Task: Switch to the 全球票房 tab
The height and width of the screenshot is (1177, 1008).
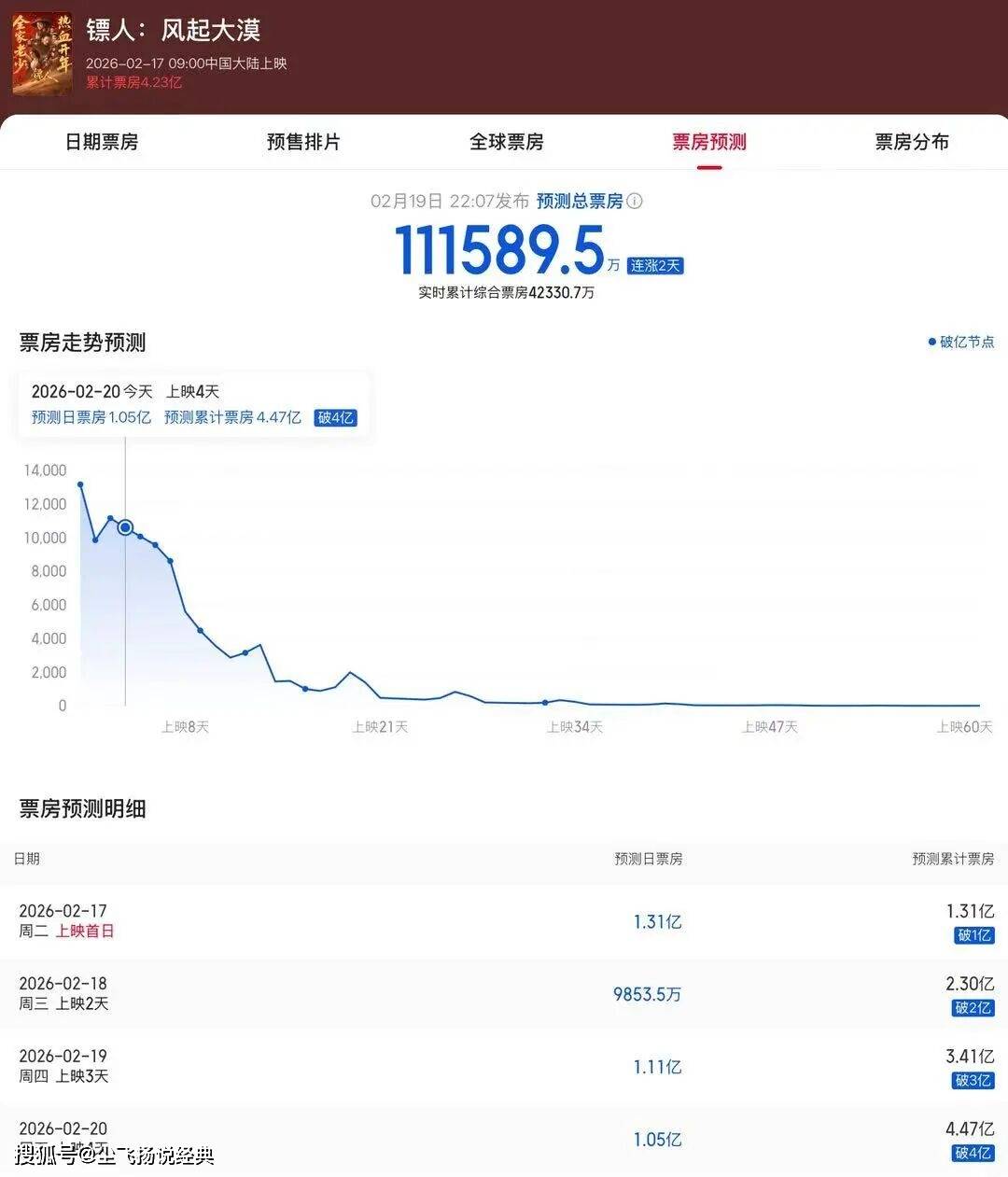Action: click(x=506, y=142)
